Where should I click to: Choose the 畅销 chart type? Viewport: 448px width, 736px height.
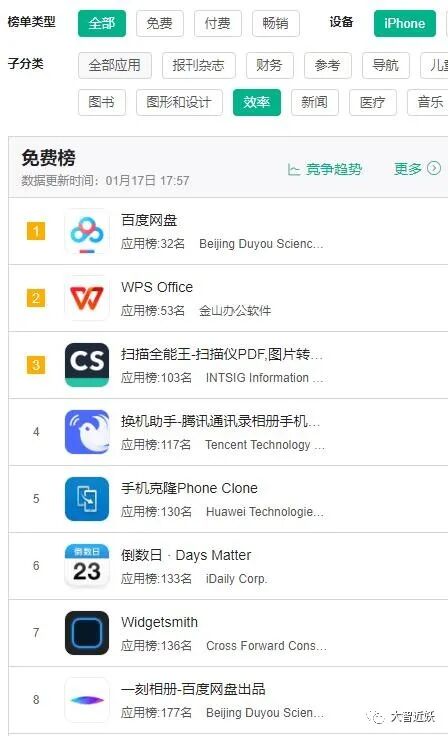point(276,23)
